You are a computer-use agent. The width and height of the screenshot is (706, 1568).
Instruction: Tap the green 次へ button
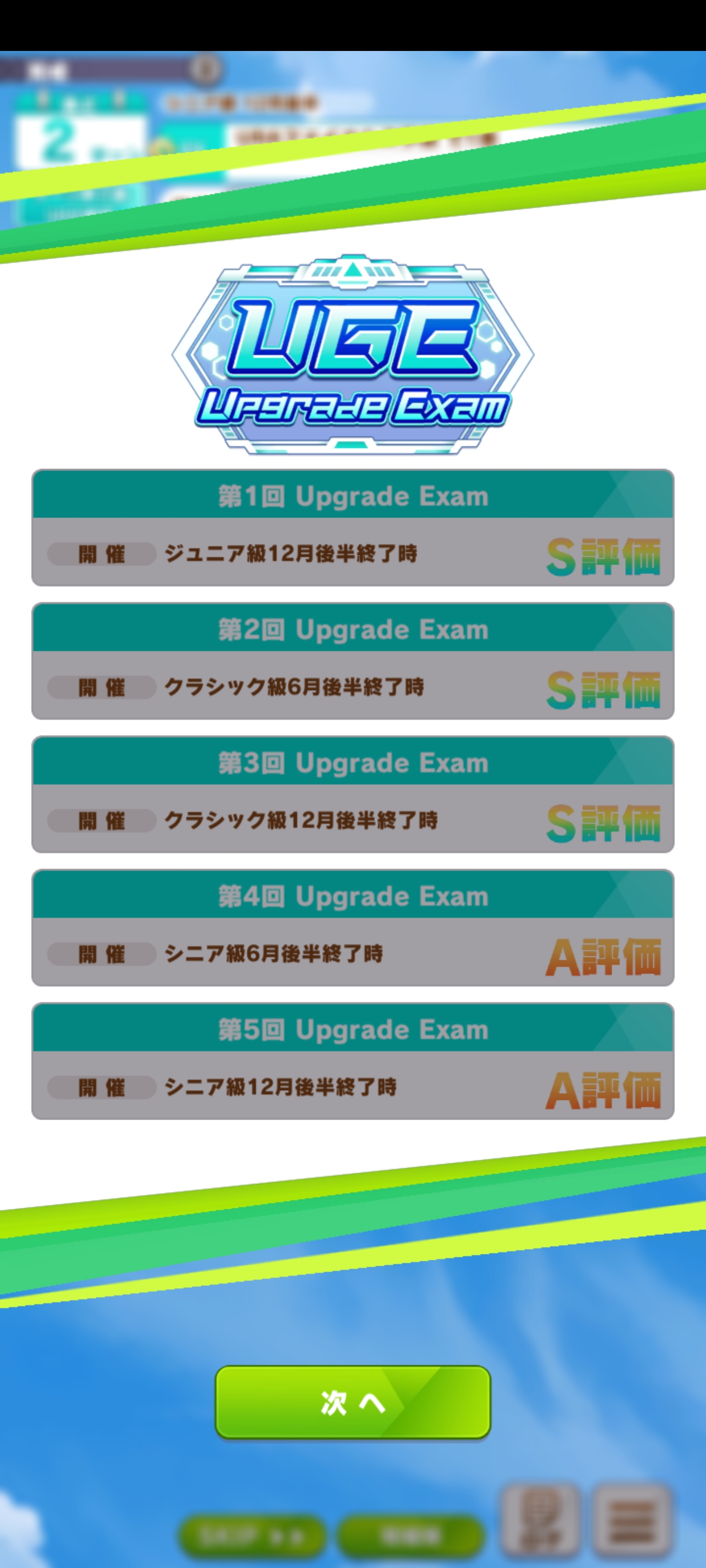353,1402
